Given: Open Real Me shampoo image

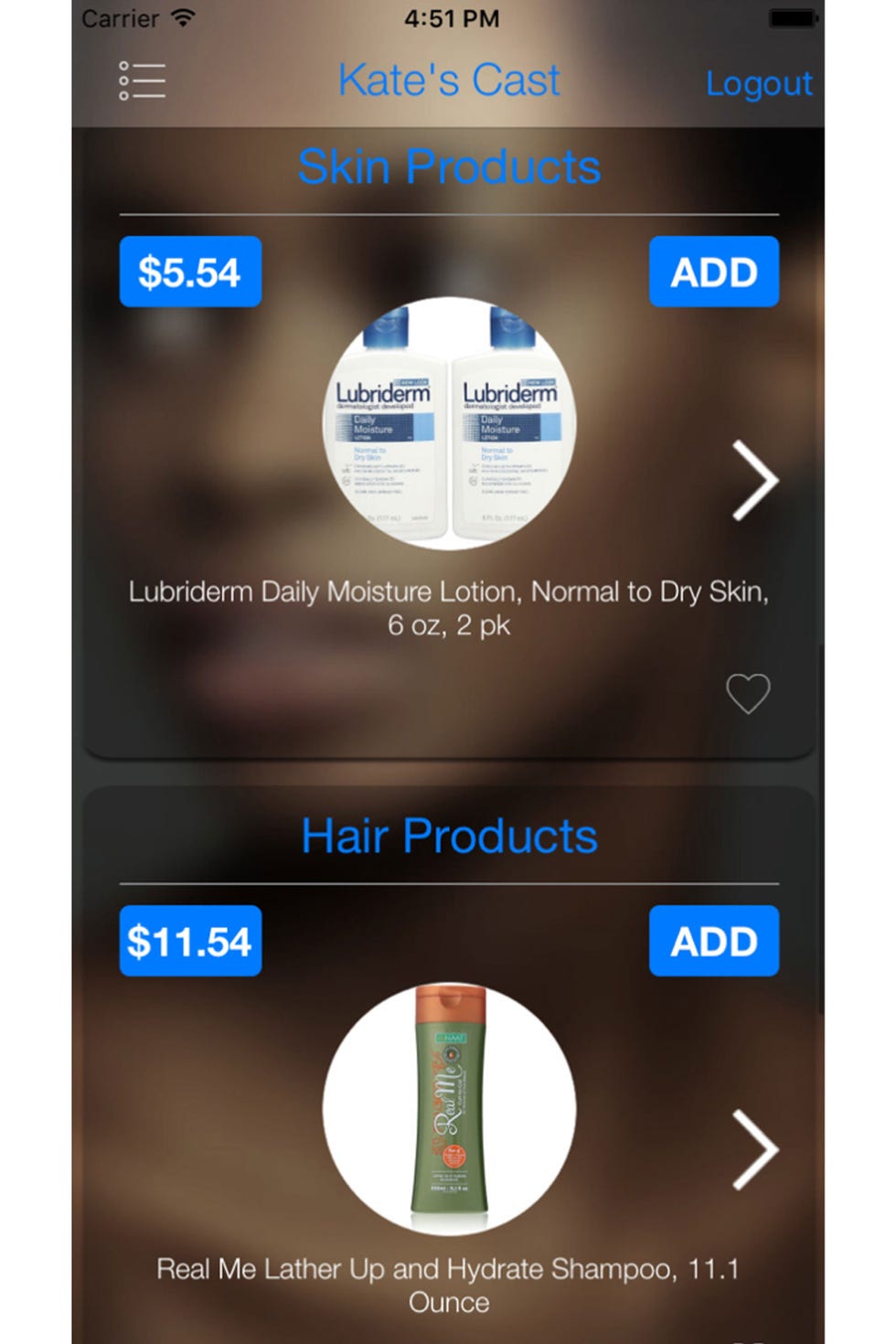Looking at the screenshot, I should (449, 1109).
